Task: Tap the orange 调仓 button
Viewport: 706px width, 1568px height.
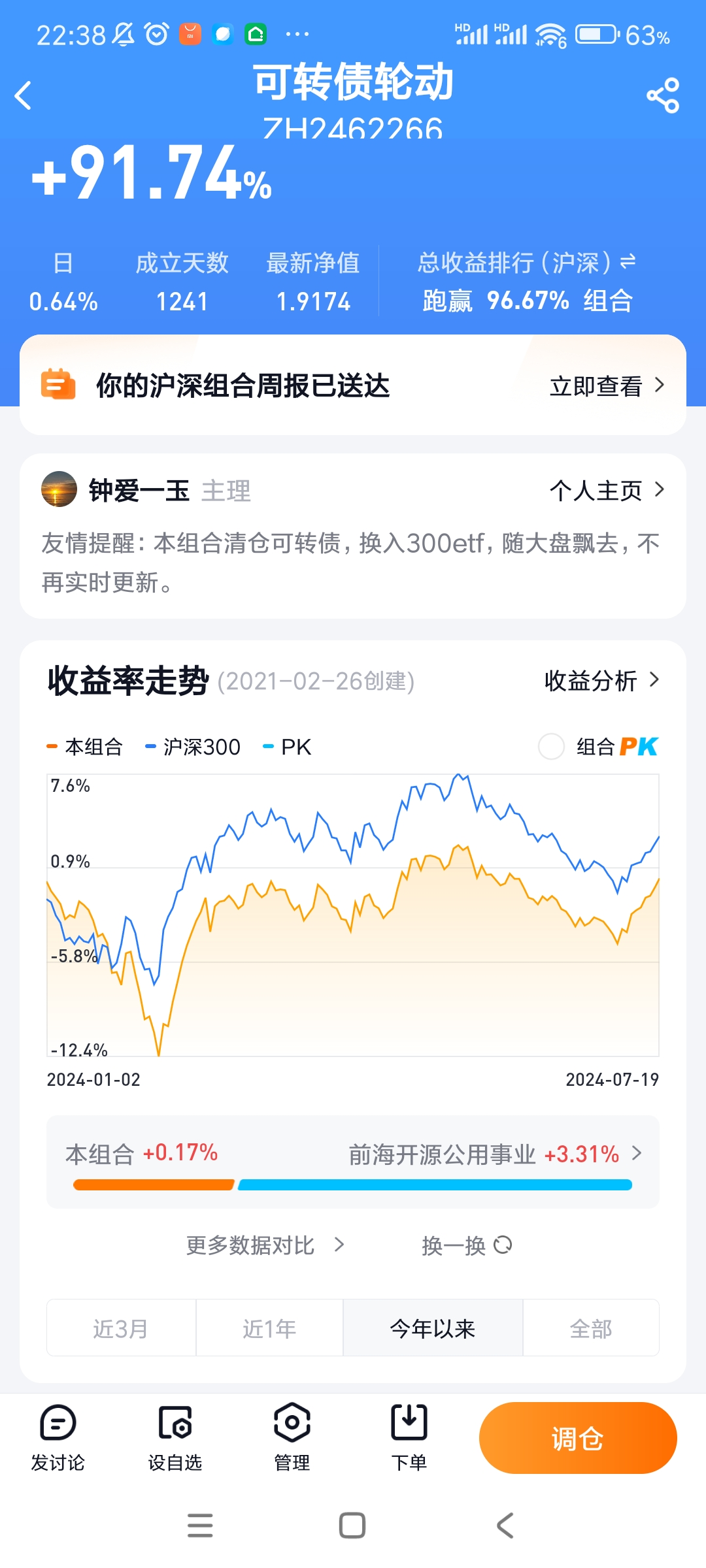Action: tap(577, 1438)
